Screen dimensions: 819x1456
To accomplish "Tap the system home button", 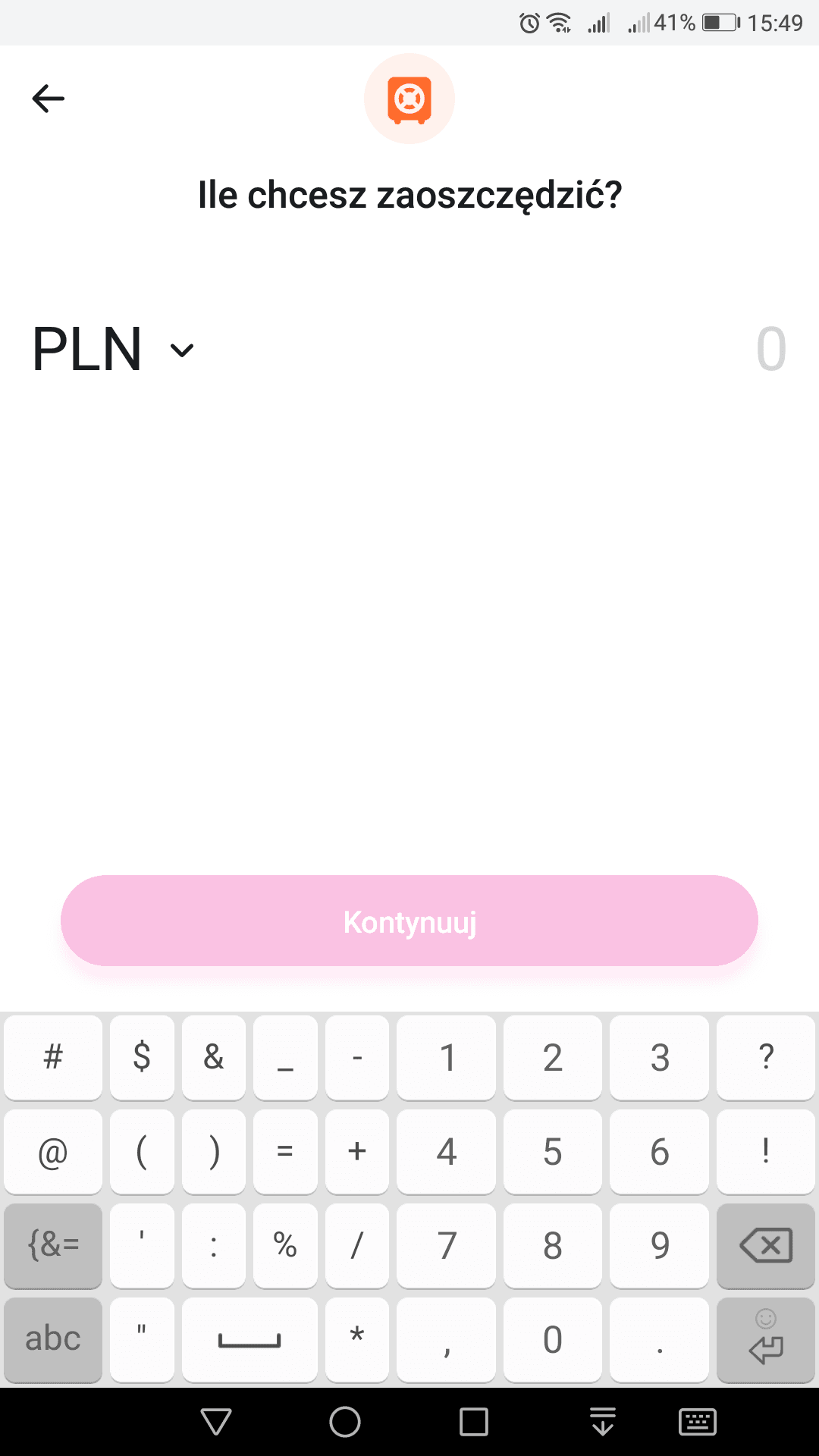I will 345,1422.
